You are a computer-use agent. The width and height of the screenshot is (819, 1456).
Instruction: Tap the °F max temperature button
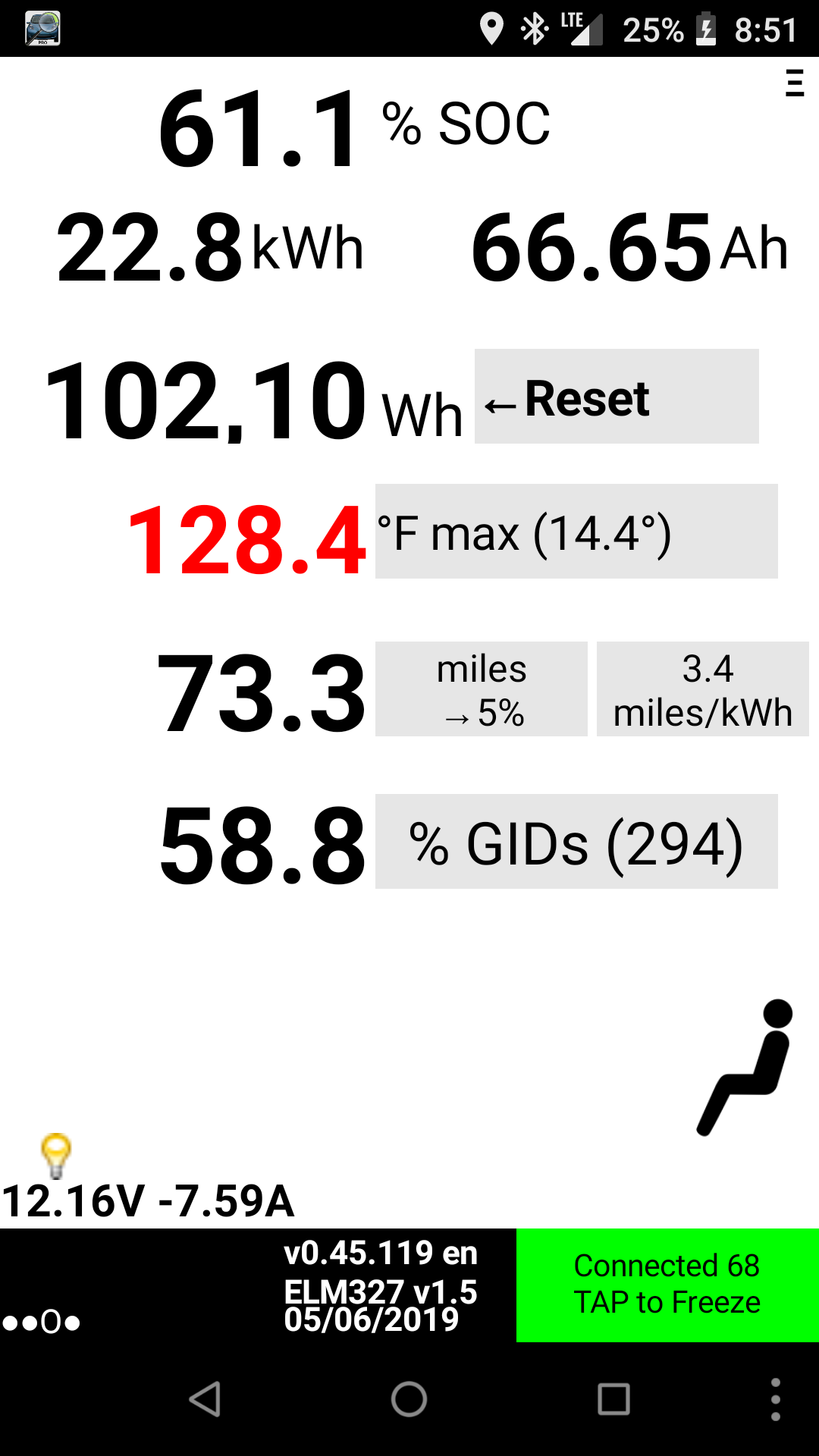click(x=576, y=532)
